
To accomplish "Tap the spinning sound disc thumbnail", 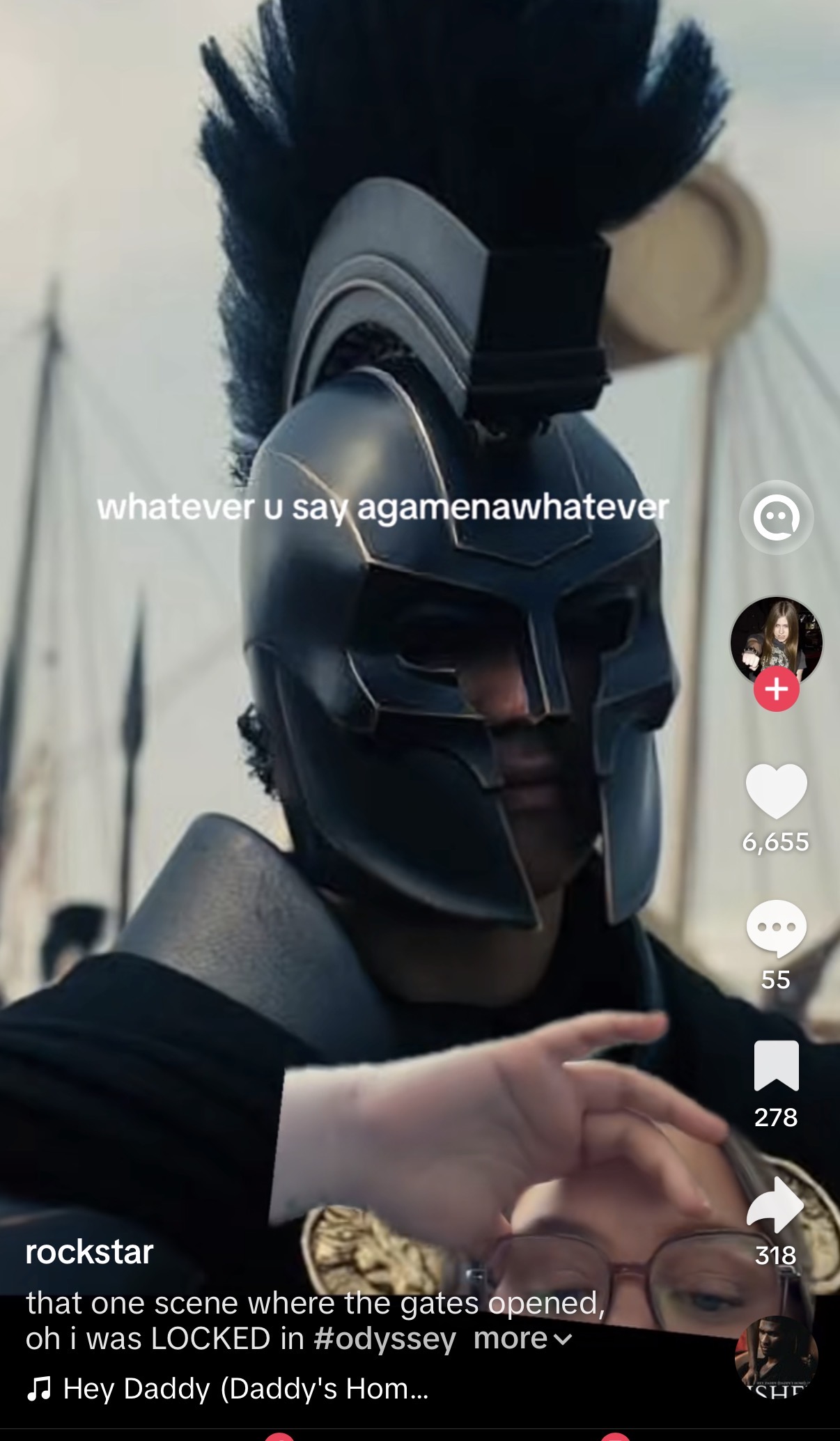I will (776, 1357).
